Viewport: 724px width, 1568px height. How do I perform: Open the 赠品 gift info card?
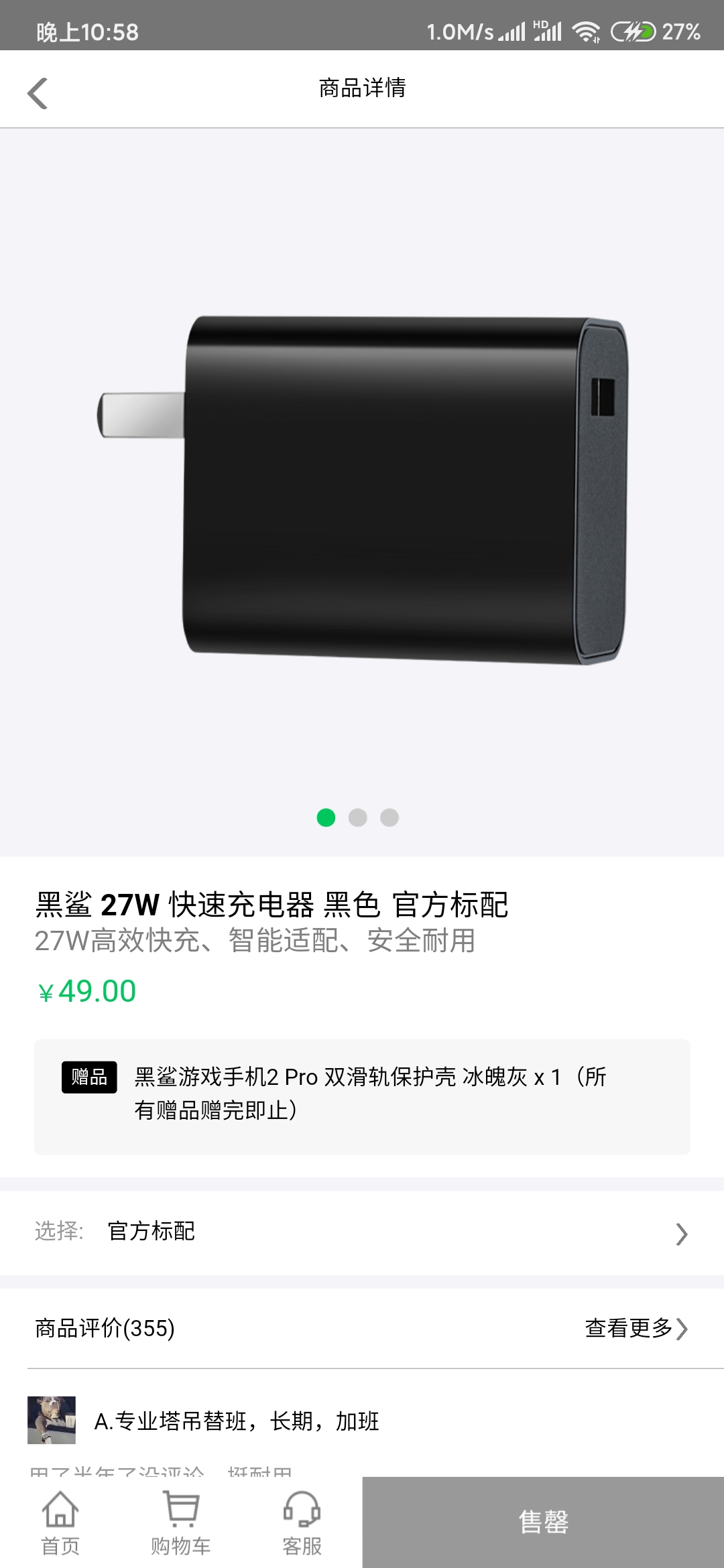362,1096
